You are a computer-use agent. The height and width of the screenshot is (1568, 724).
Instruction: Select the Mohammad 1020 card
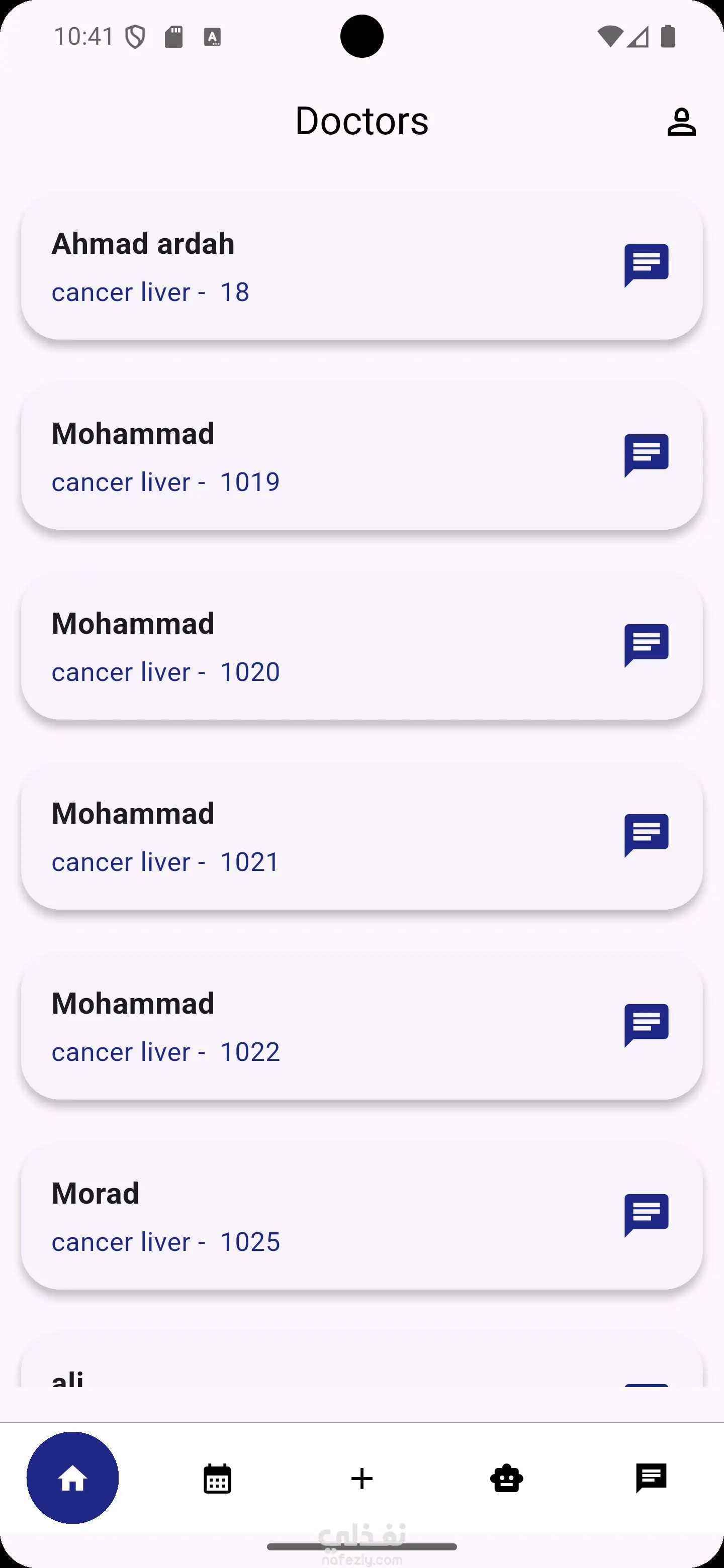pyautogui.click(x=305, y=646)
